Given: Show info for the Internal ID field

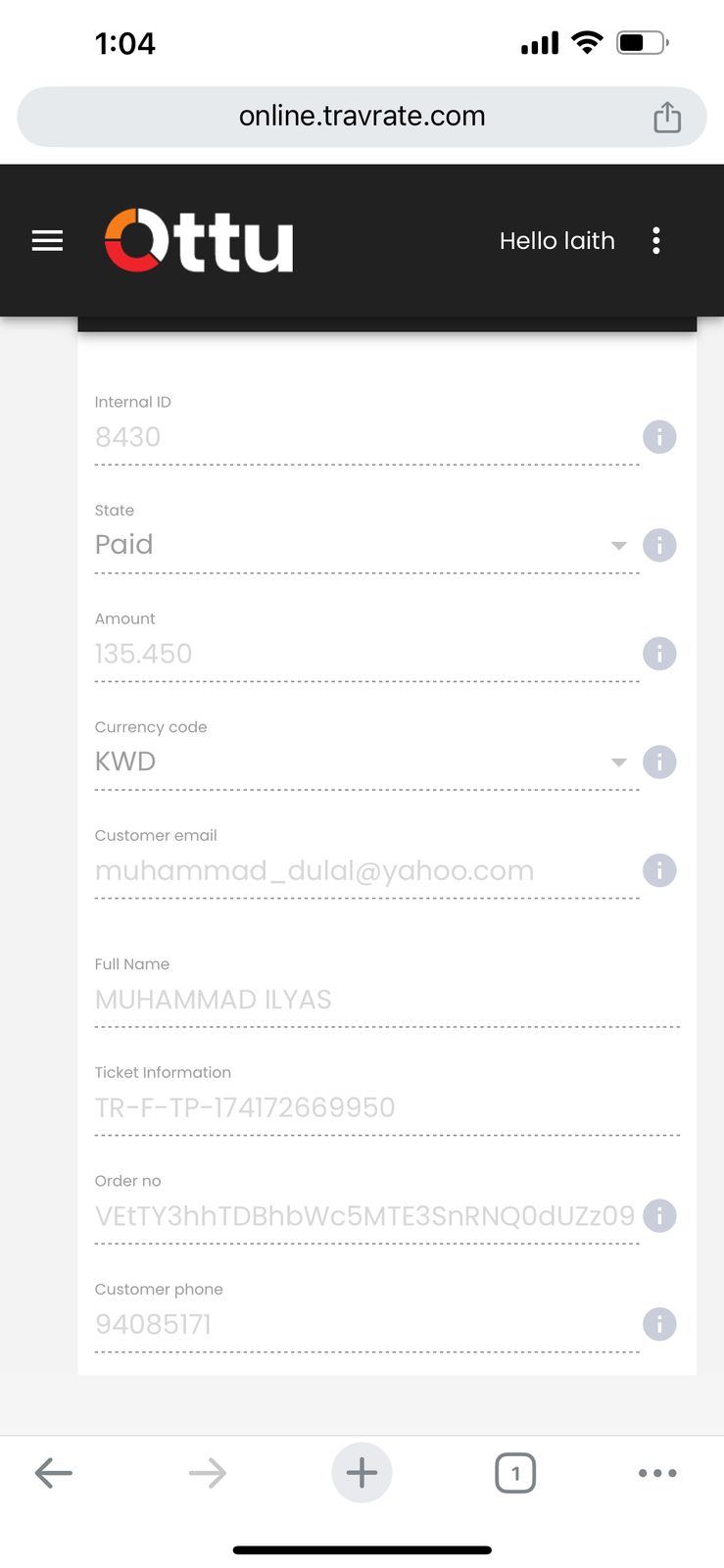Looking at the screenshot, I should coord(659,436).
